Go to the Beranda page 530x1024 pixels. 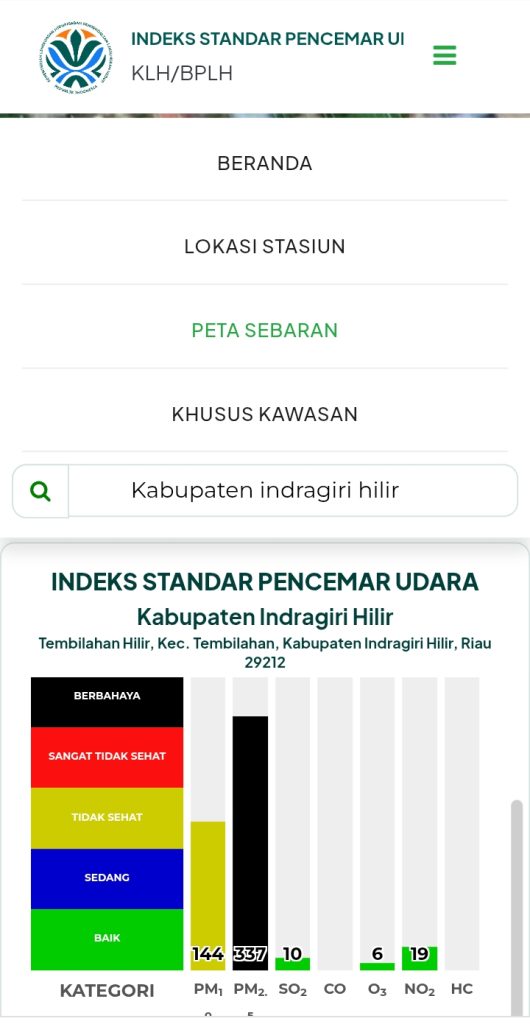coord(265,163)
